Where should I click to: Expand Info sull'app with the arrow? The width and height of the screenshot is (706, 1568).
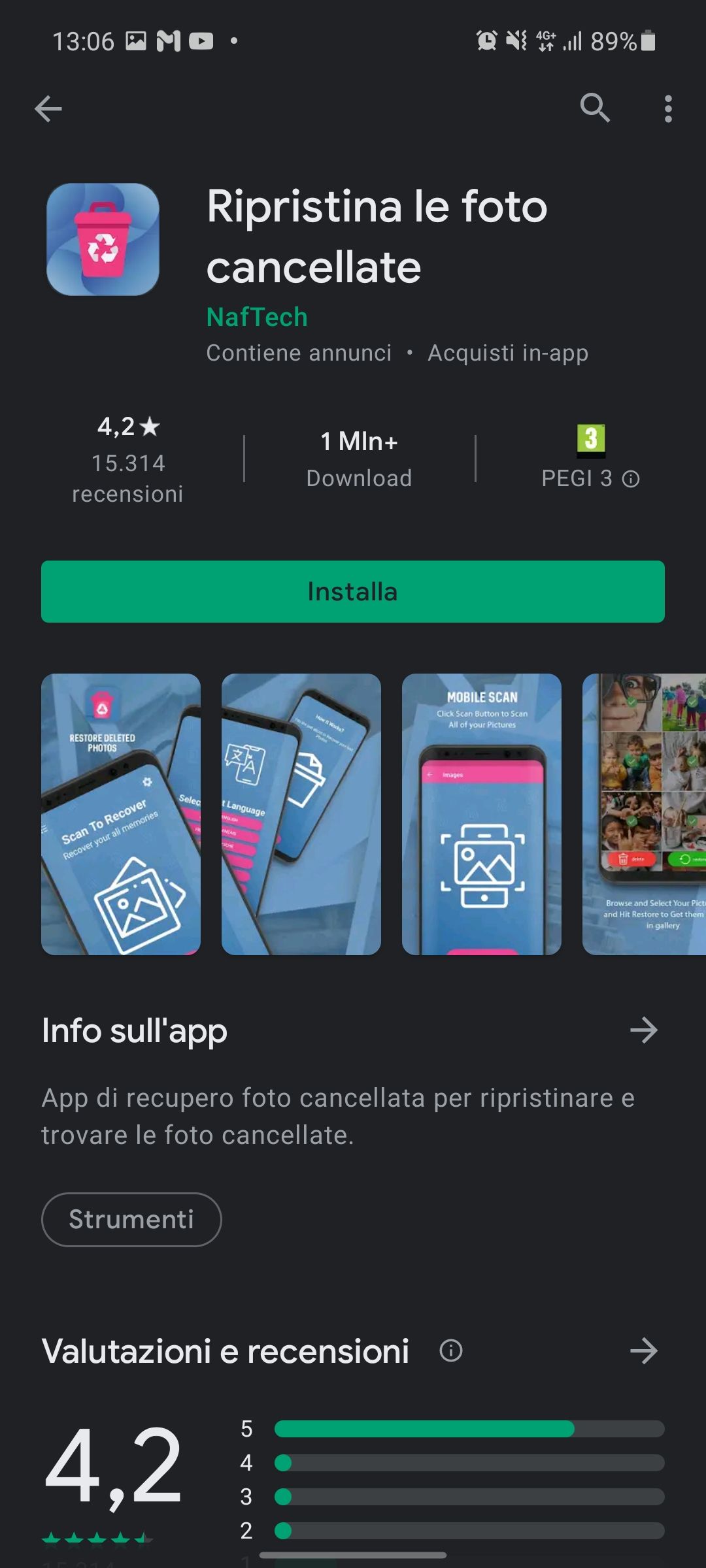[x=644, y=1030]
